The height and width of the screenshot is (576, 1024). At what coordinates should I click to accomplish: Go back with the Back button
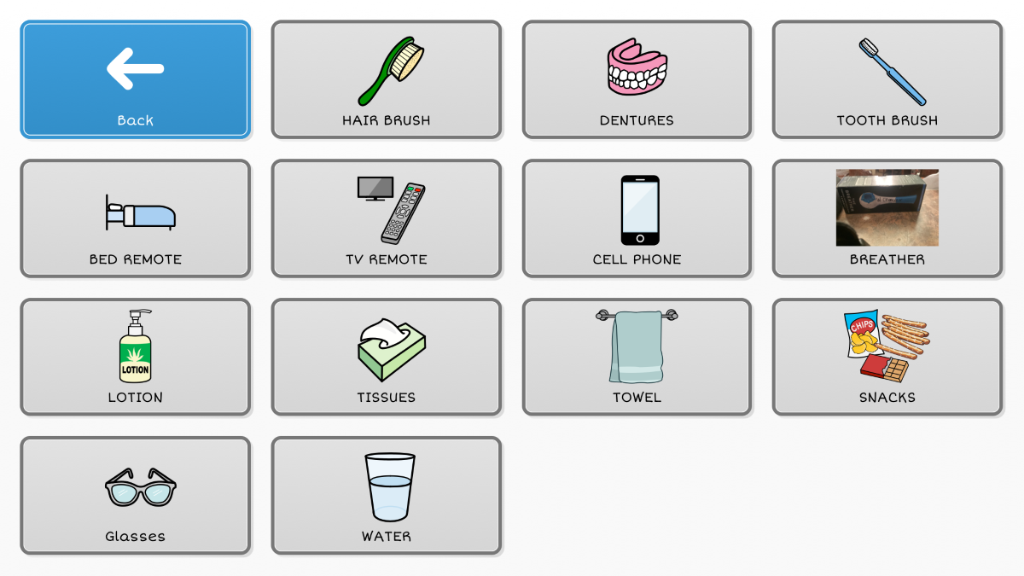(x=135, y=79)
